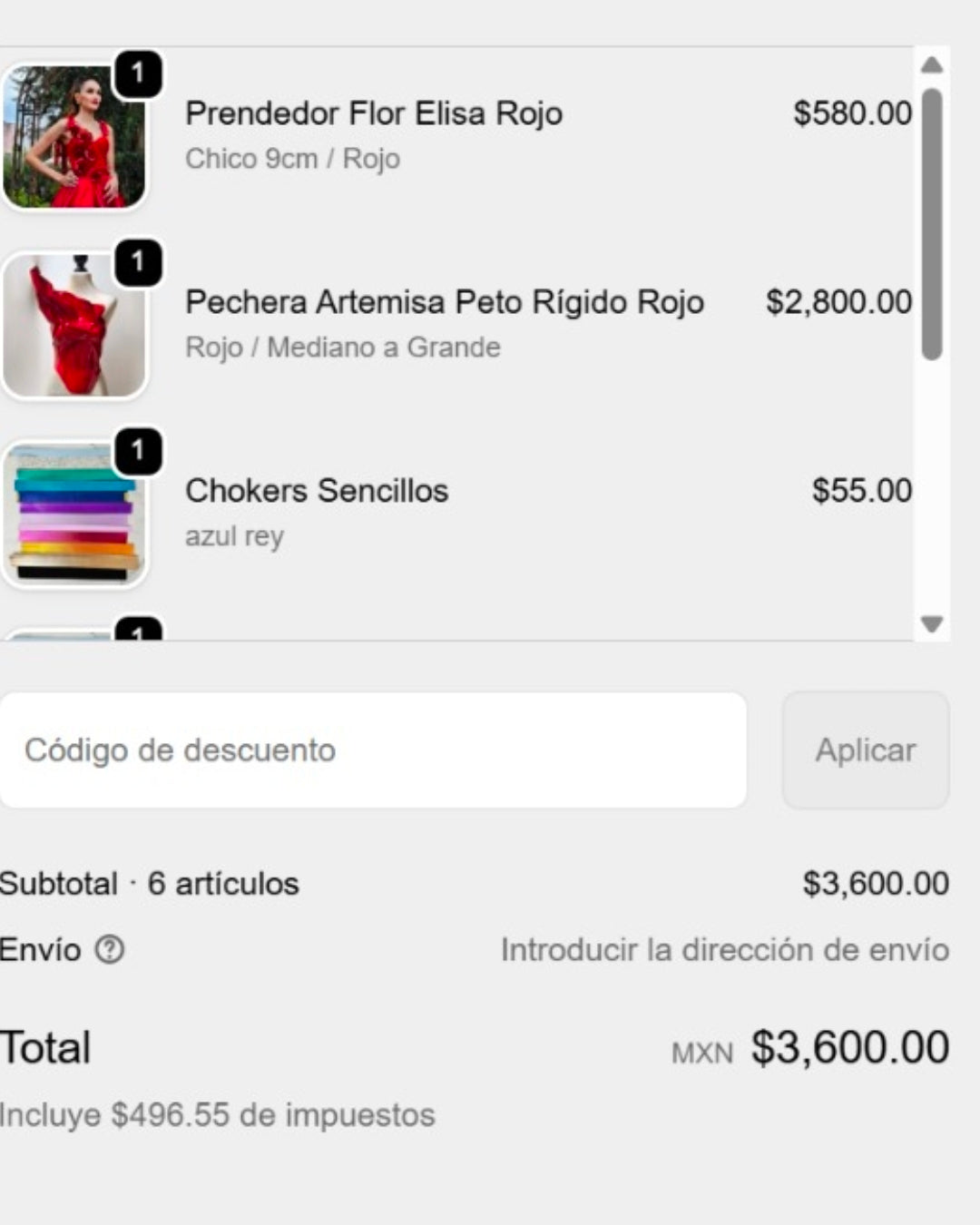Click the Aplicar button
This screenshot has width=980, height=1225.
coord(865,750)
